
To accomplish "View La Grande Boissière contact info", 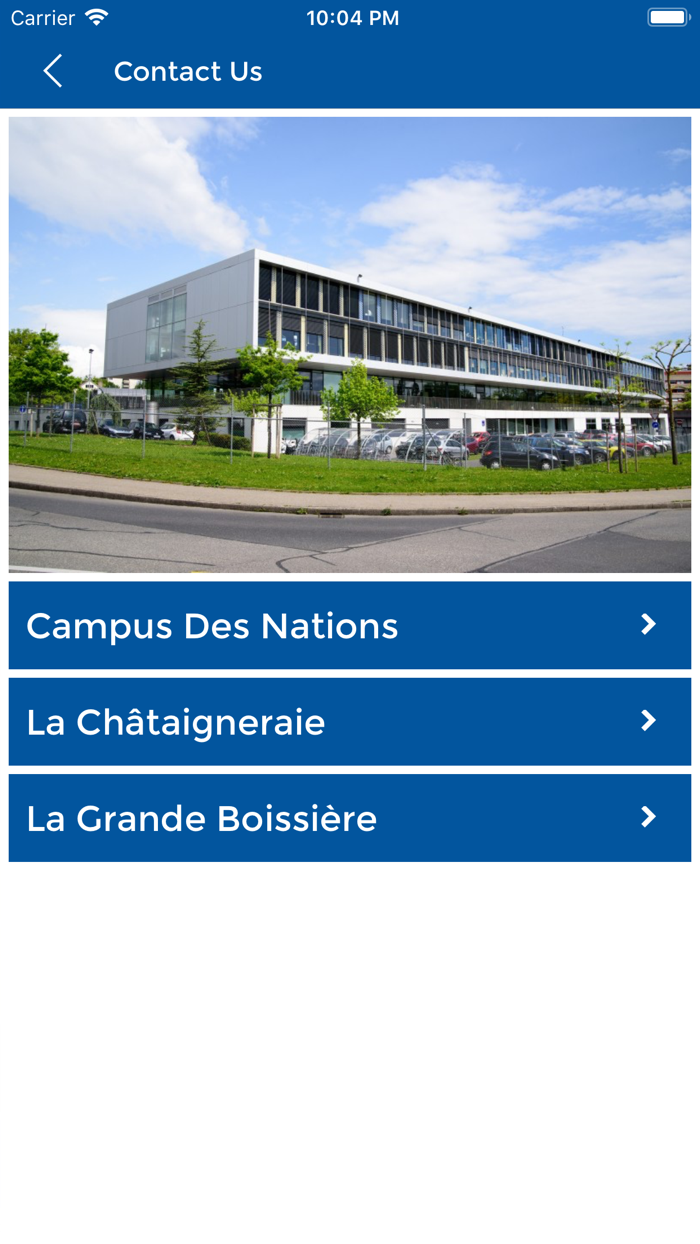I will (x=349, y=818).
